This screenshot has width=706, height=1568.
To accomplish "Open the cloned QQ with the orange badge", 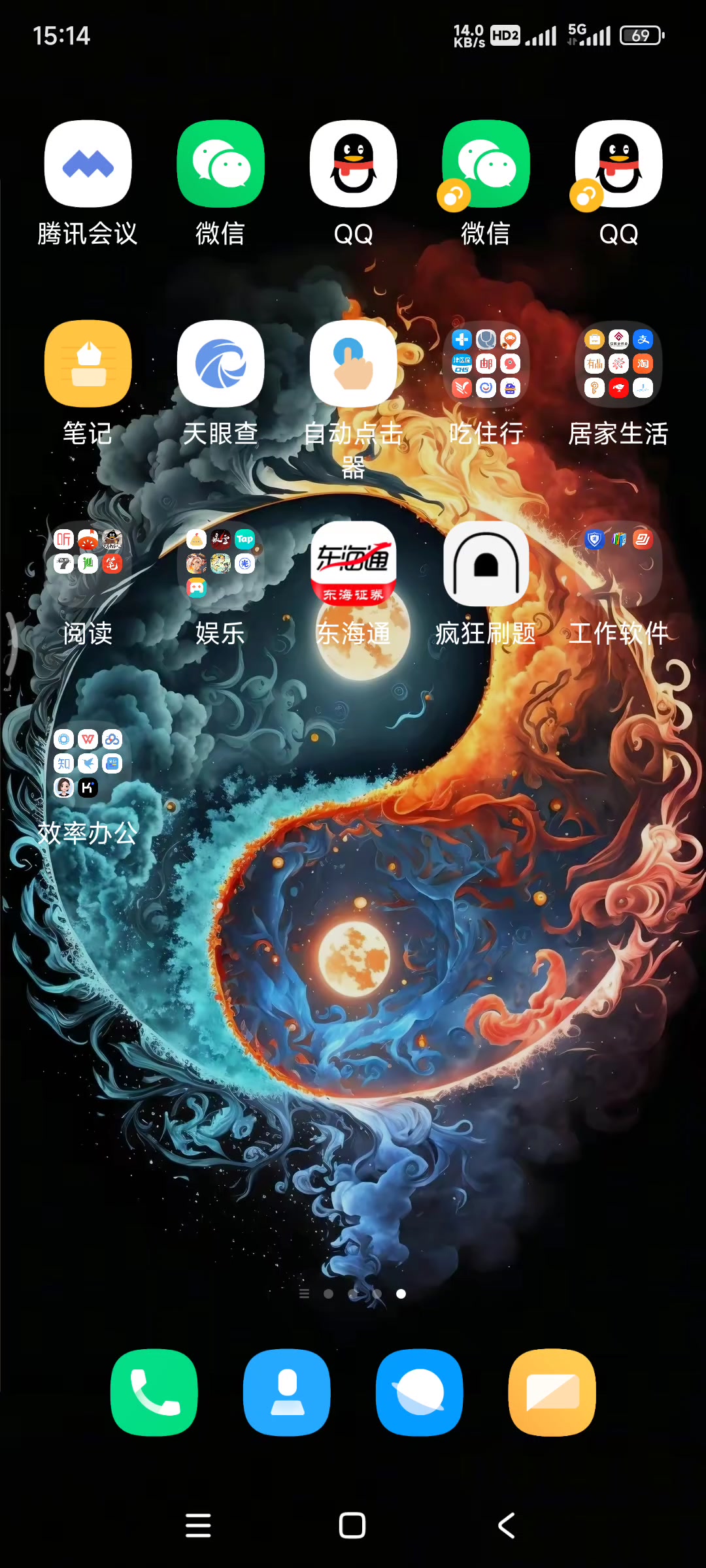I will [618, 164].
